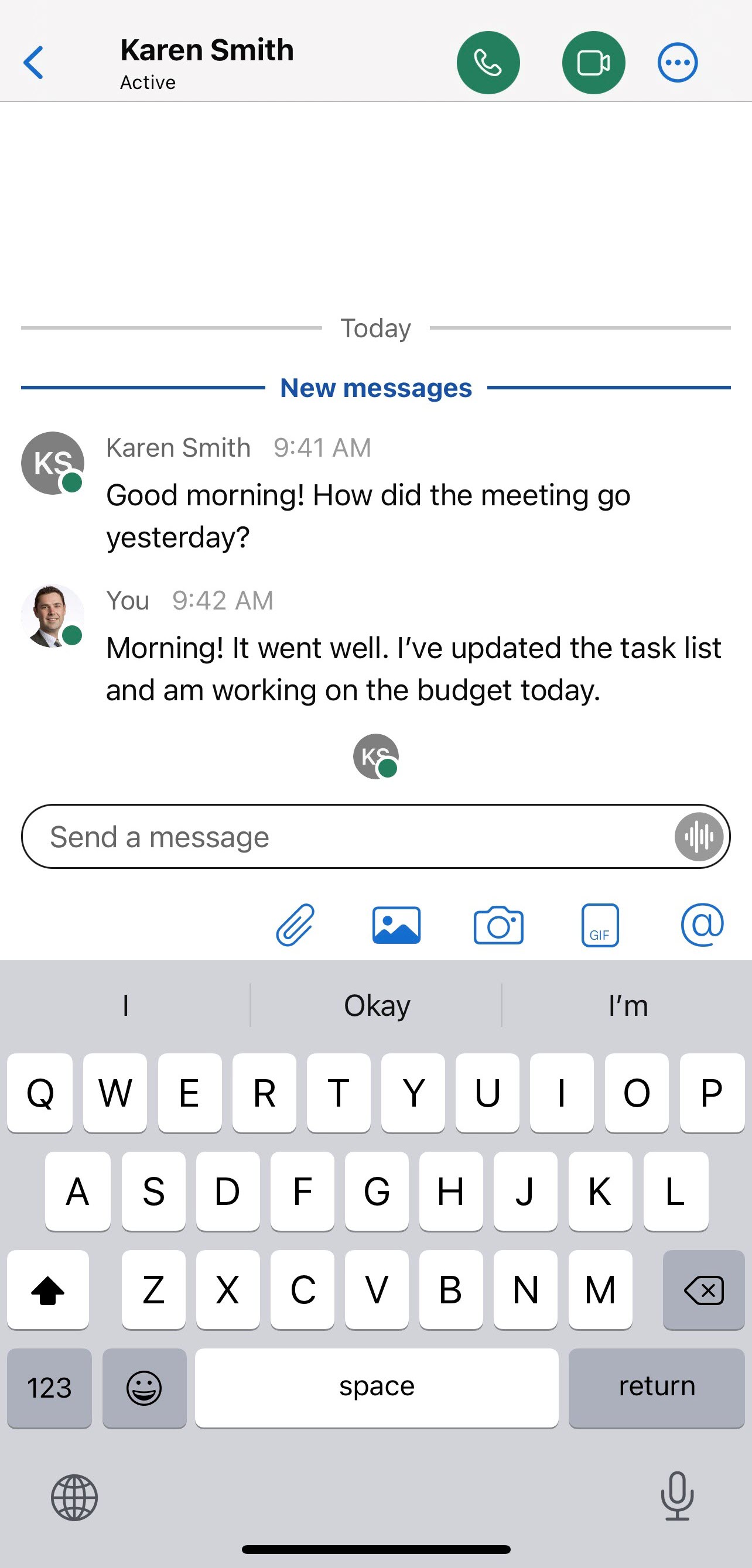Tap the return key

coord(657,1388)
